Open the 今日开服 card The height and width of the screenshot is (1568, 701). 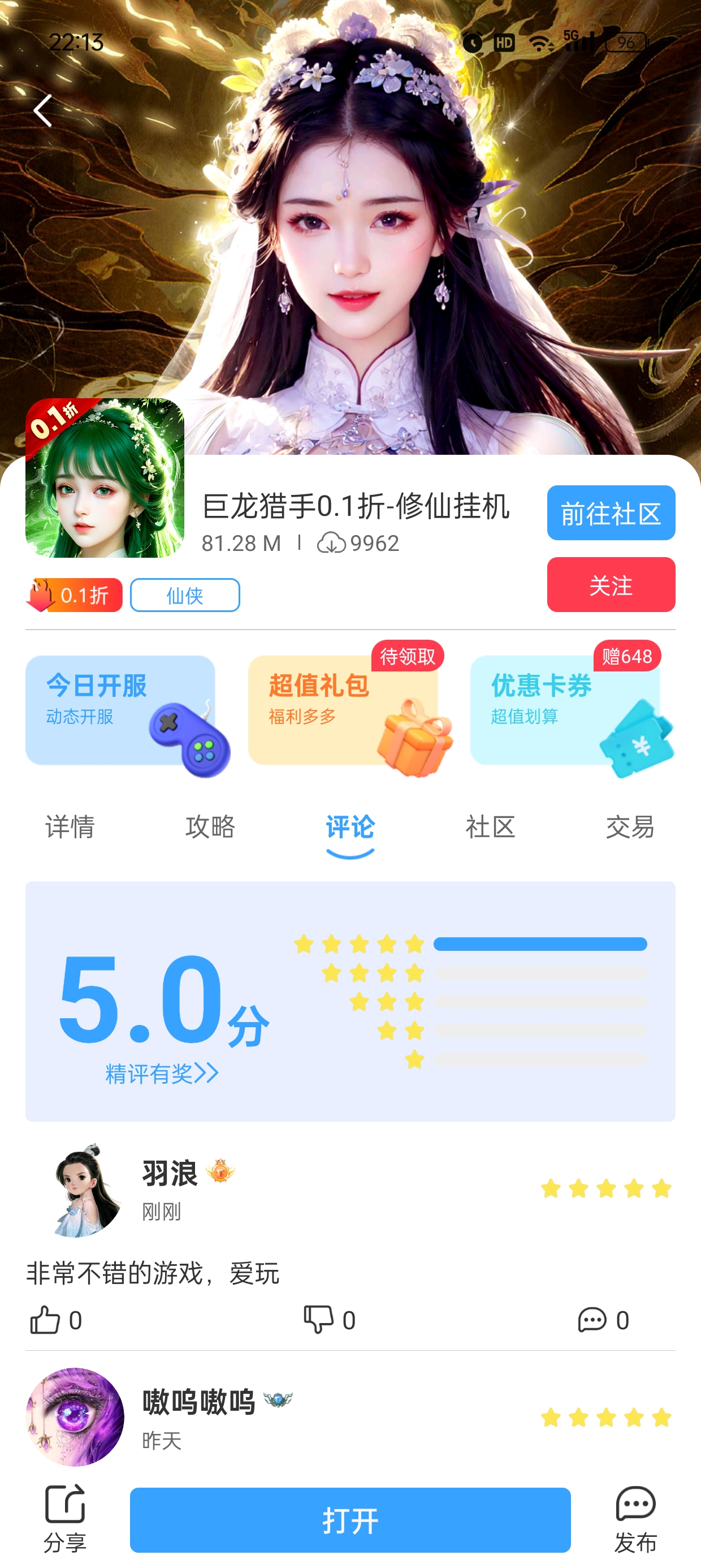point(120,710)
